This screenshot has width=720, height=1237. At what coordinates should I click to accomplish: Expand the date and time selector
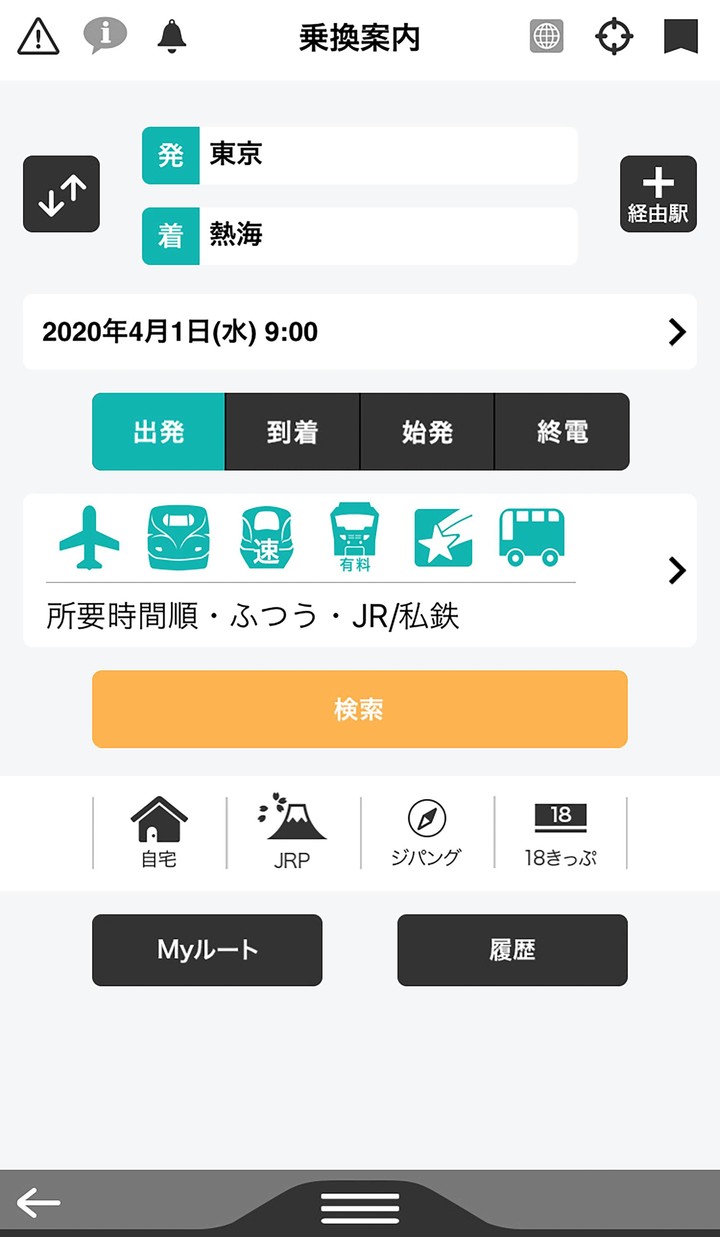click(360, 331)
